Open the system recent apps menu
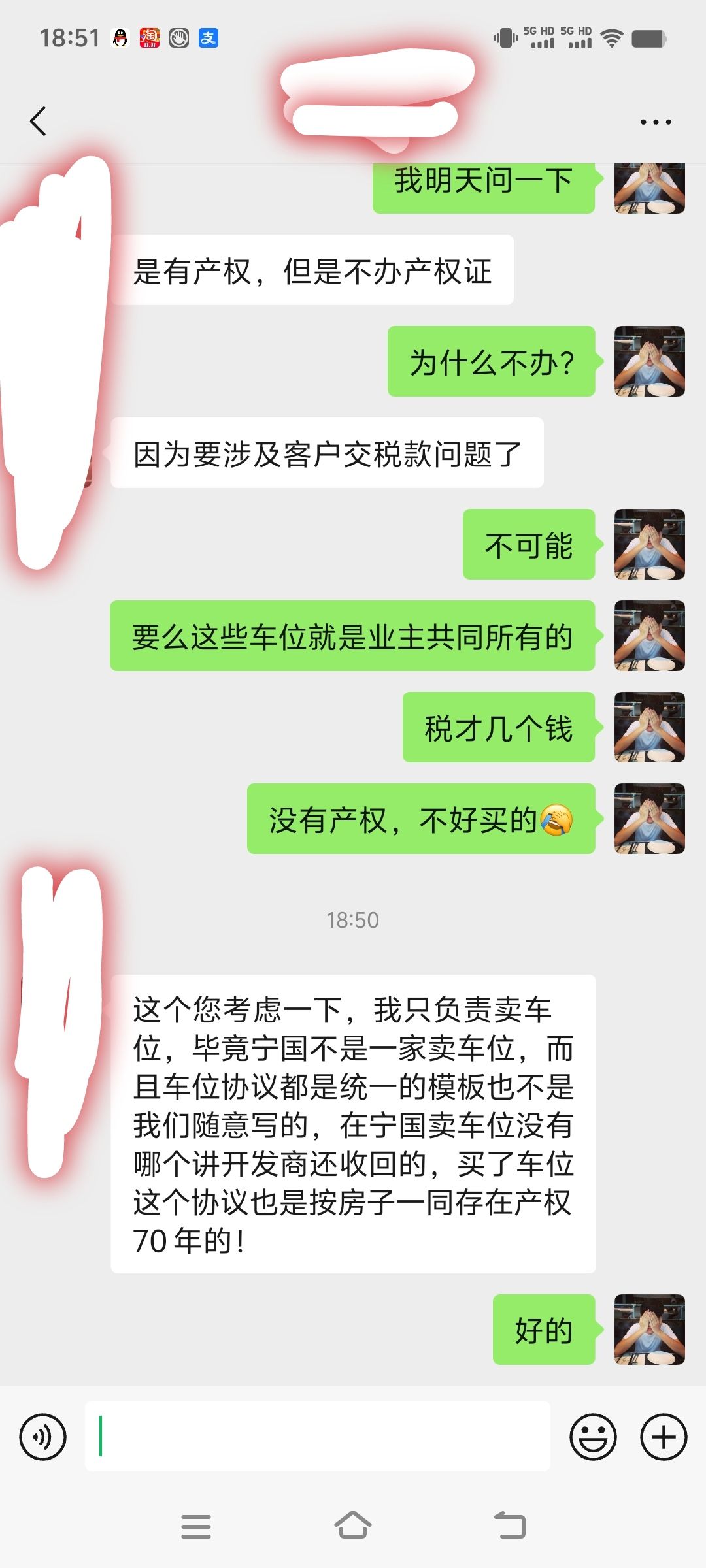Image resolution: width=706 pixels, height=1568 pixels. [x=195, y=1526]
